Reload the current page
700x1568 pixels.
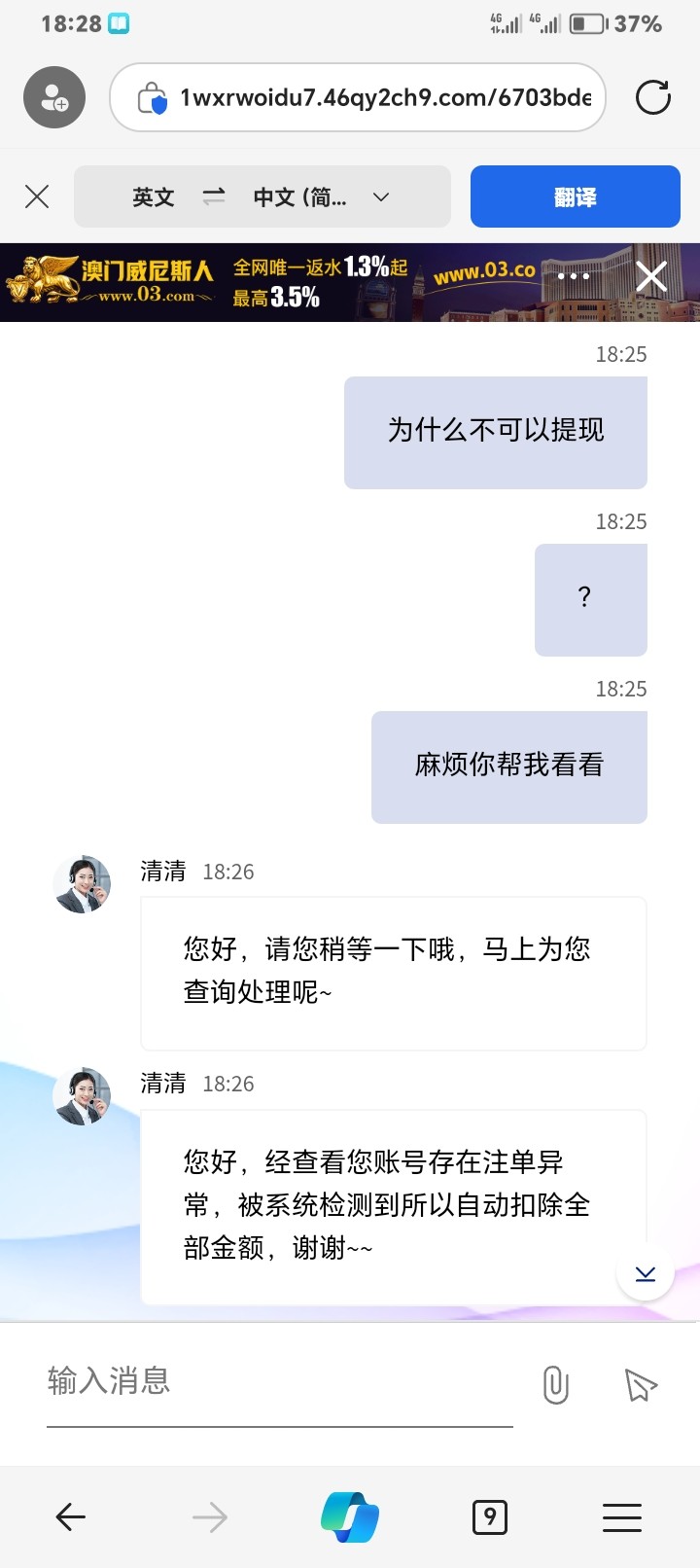(652, 97)
